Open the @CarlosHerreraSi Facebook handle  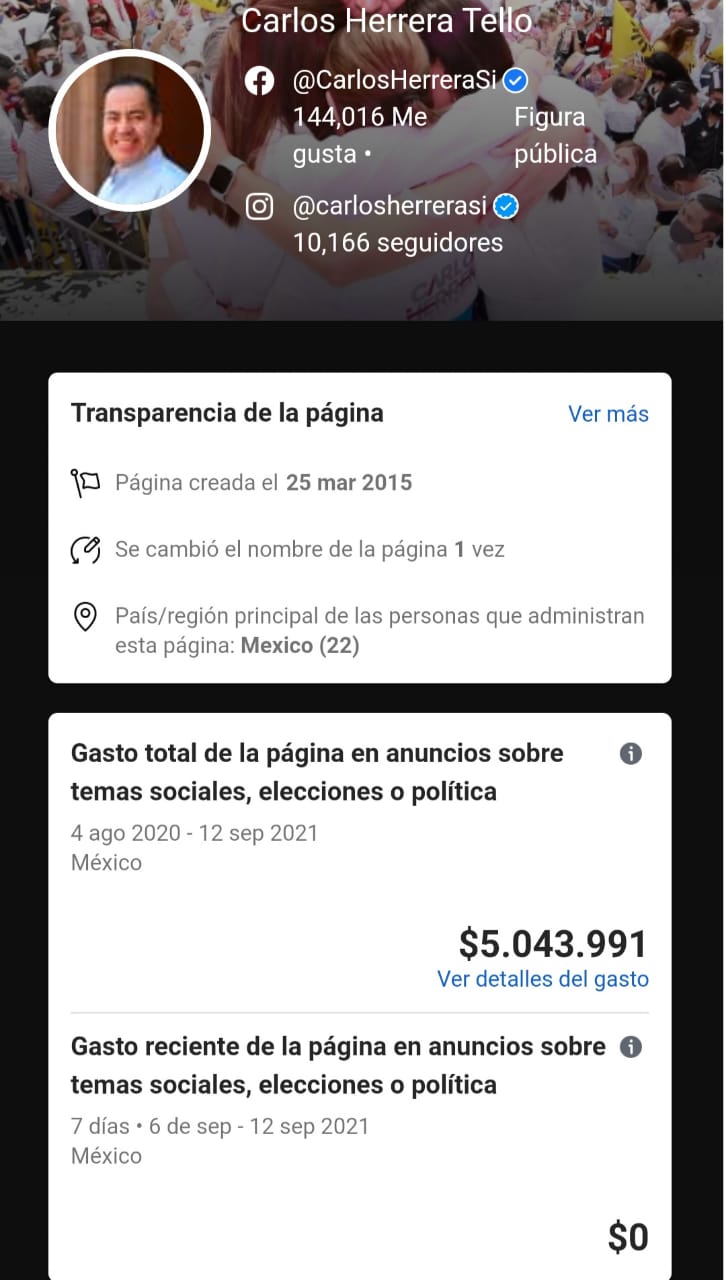[x=395, y=81]
